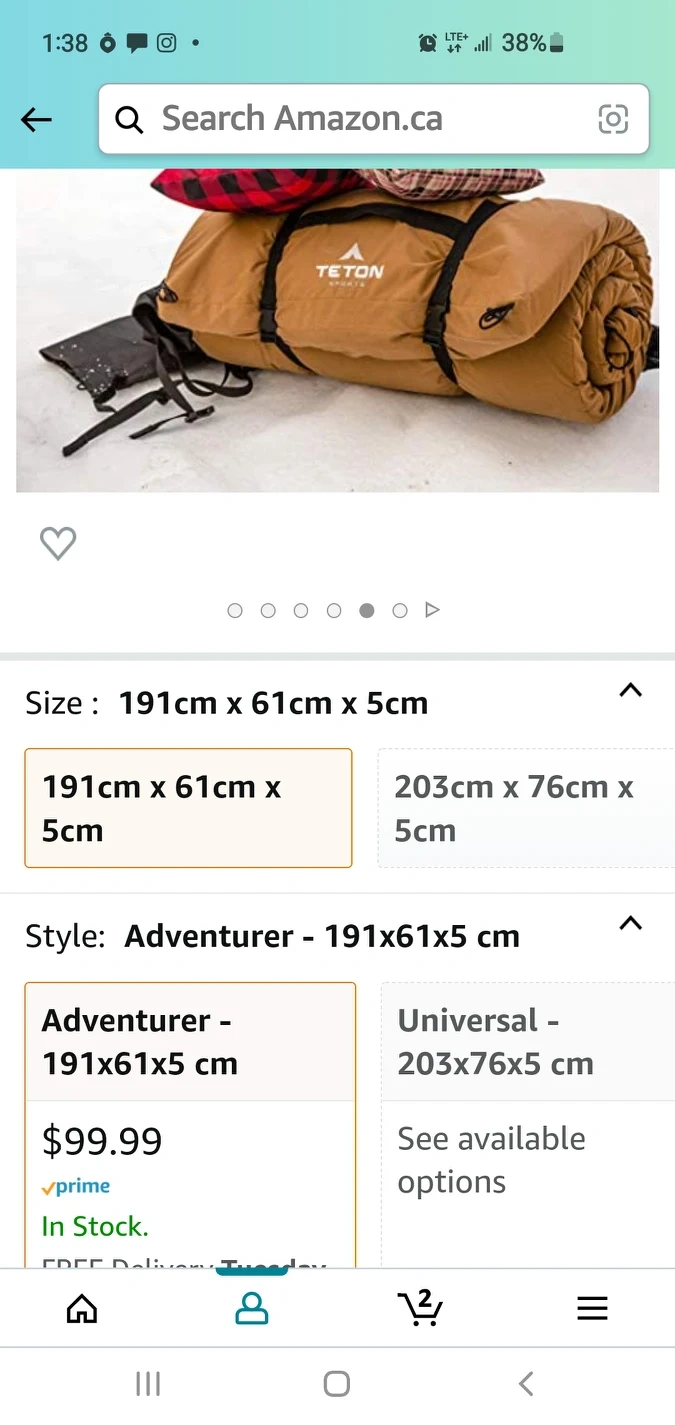Open the account profile tab
This screenshot has width=675, height=1425.
click(252, 1308)
